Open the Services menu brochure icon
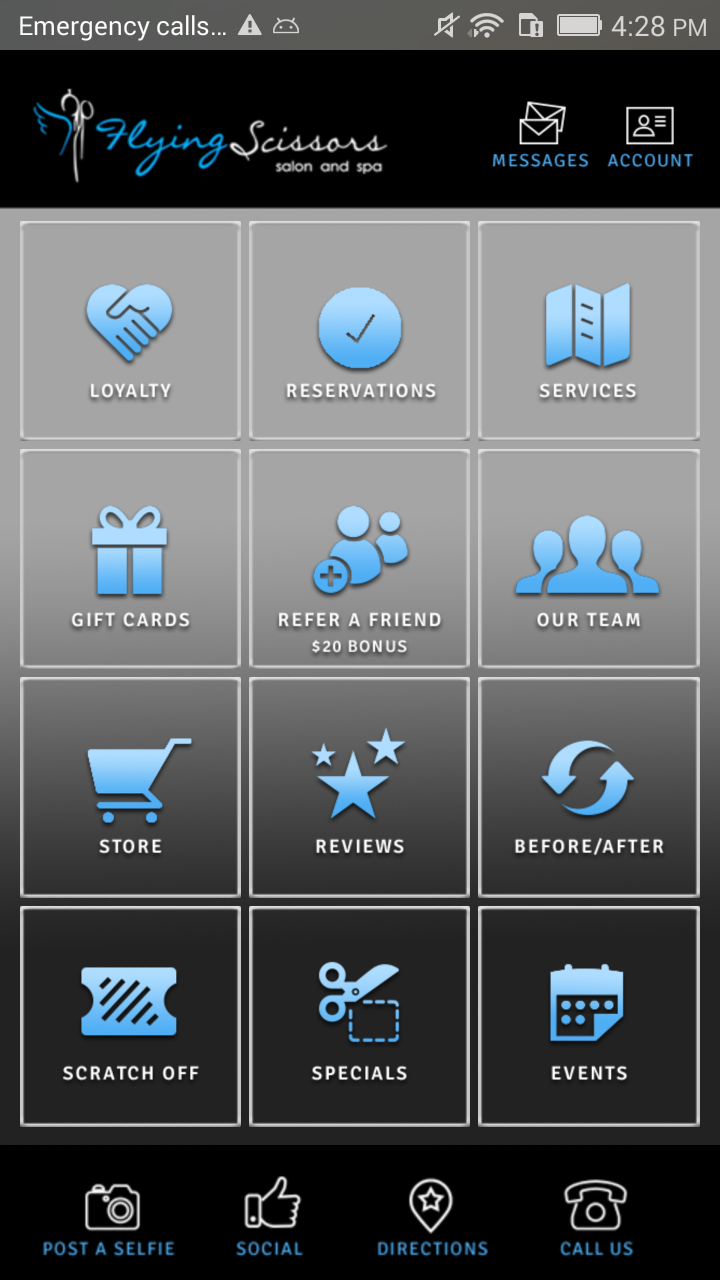Viewport: 720px width, 1280px height. point(588,330)
